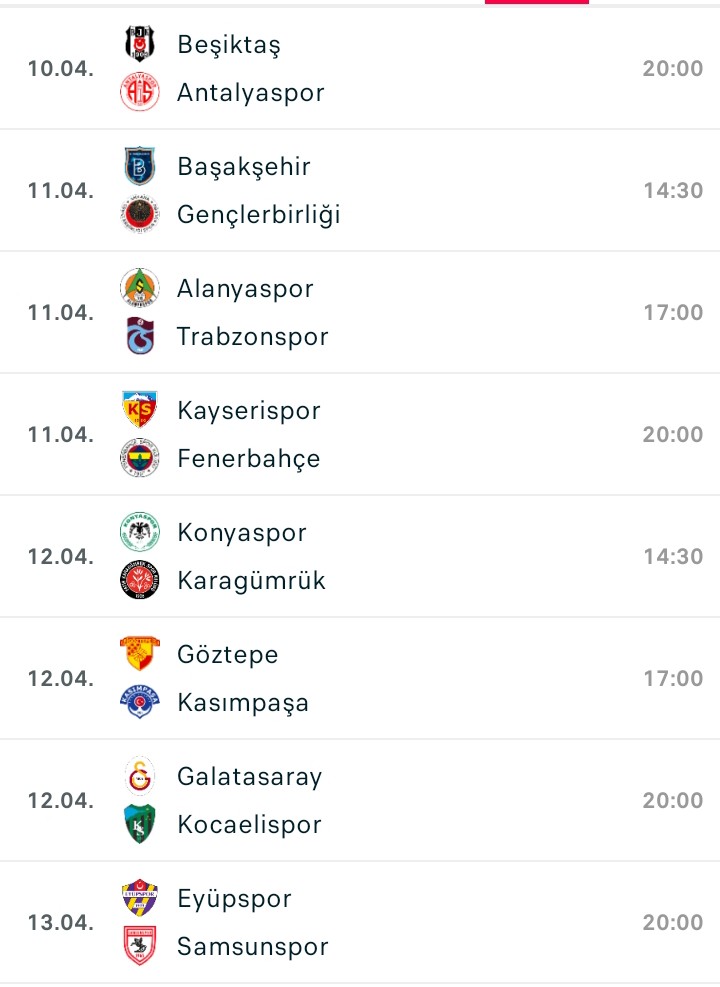Open the Kayserispor vs Fenerbahçe match
This screenshot has width=720, height=987.
[x=360, y=434]
